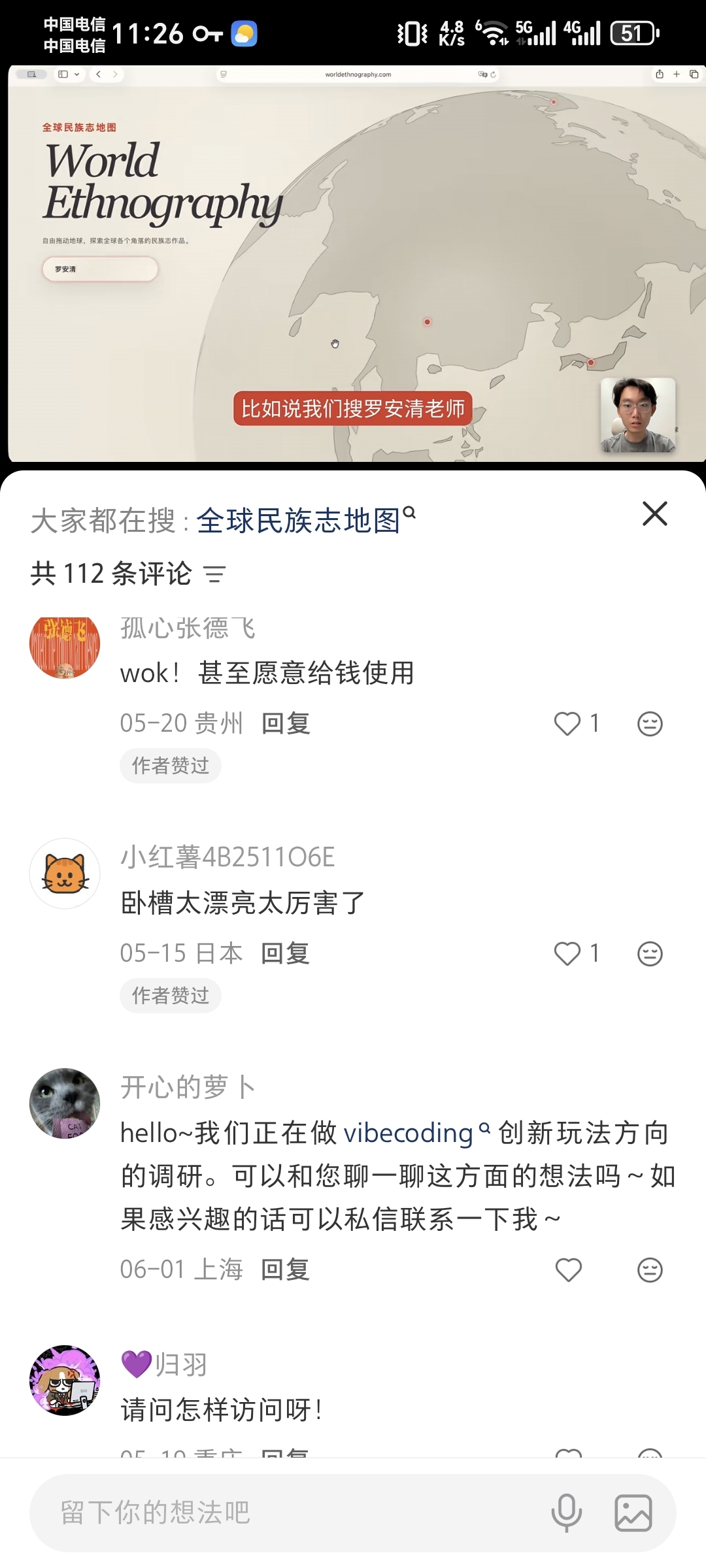Image resolution: width=706 pixels, height=1568 pixels.
Task: Open the cat avatar of 小红薯4B251106E
Action: pos(65,874)
